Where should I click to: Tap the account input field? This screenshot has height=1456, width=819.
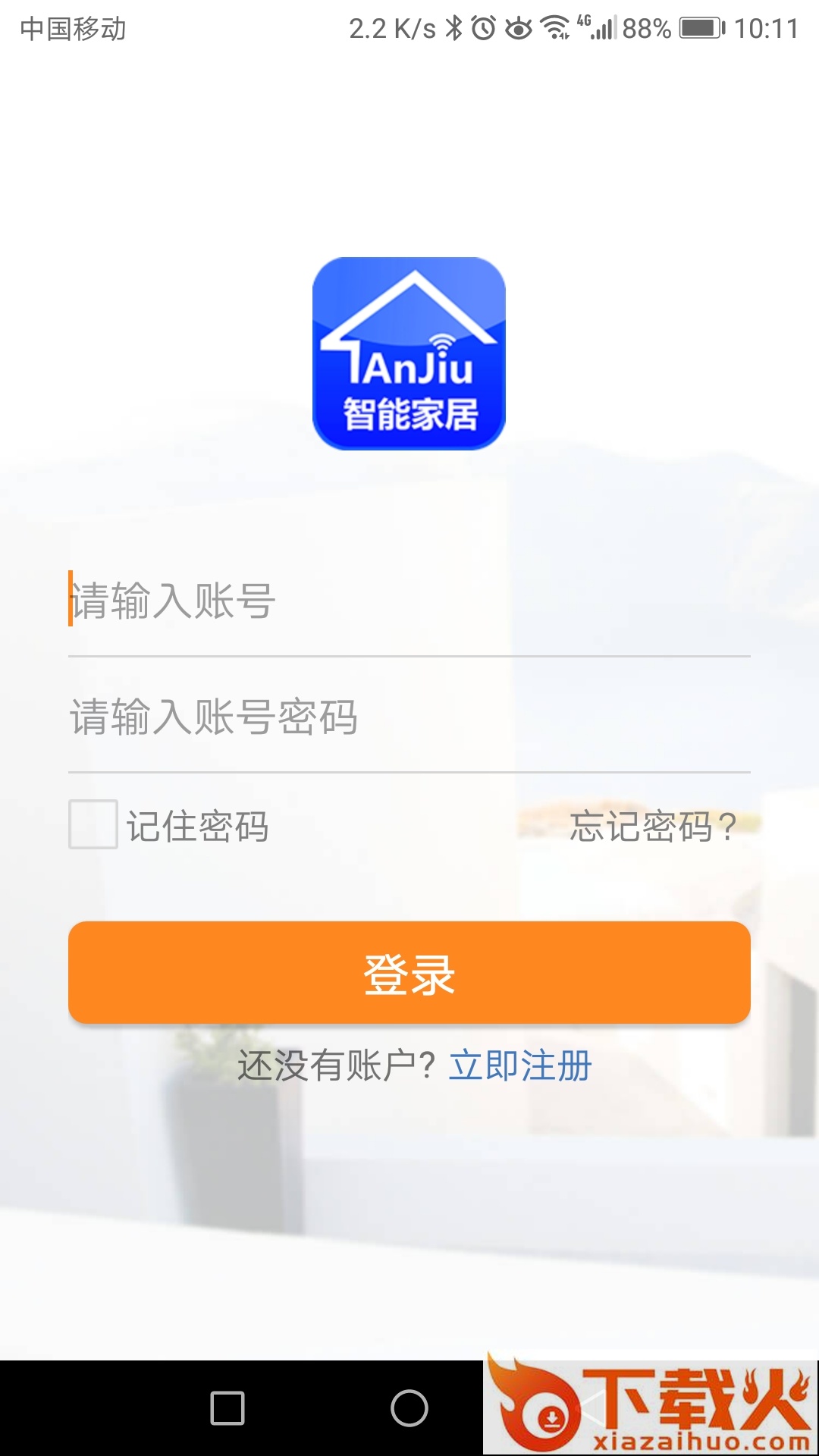coord(409,601)
